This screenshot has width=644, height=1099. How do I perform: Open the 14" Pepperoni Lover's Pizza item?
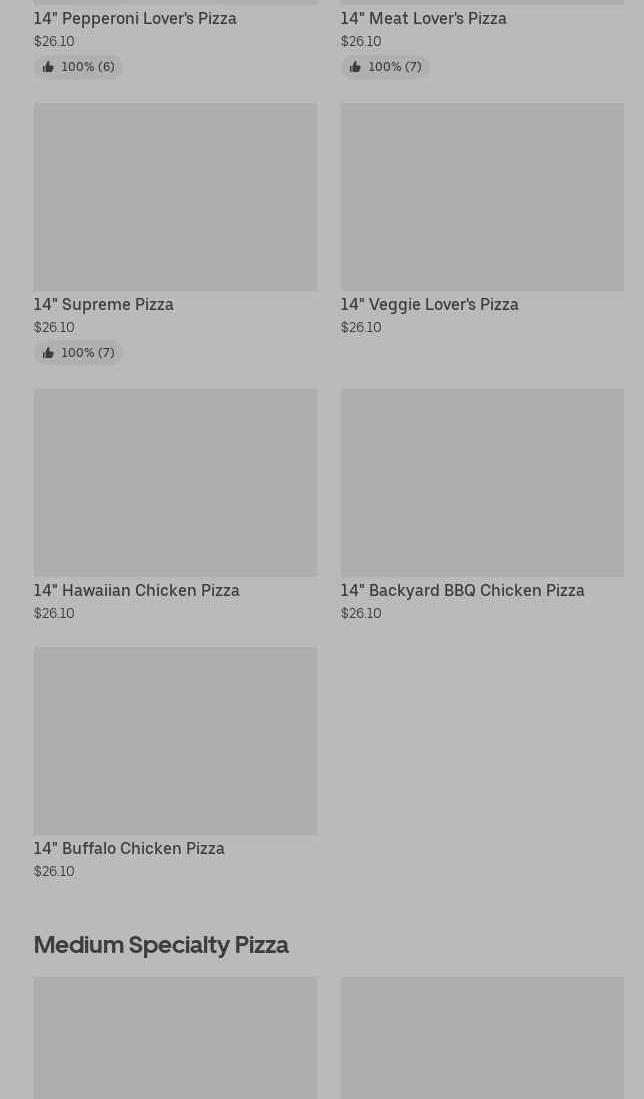[135, 19]
